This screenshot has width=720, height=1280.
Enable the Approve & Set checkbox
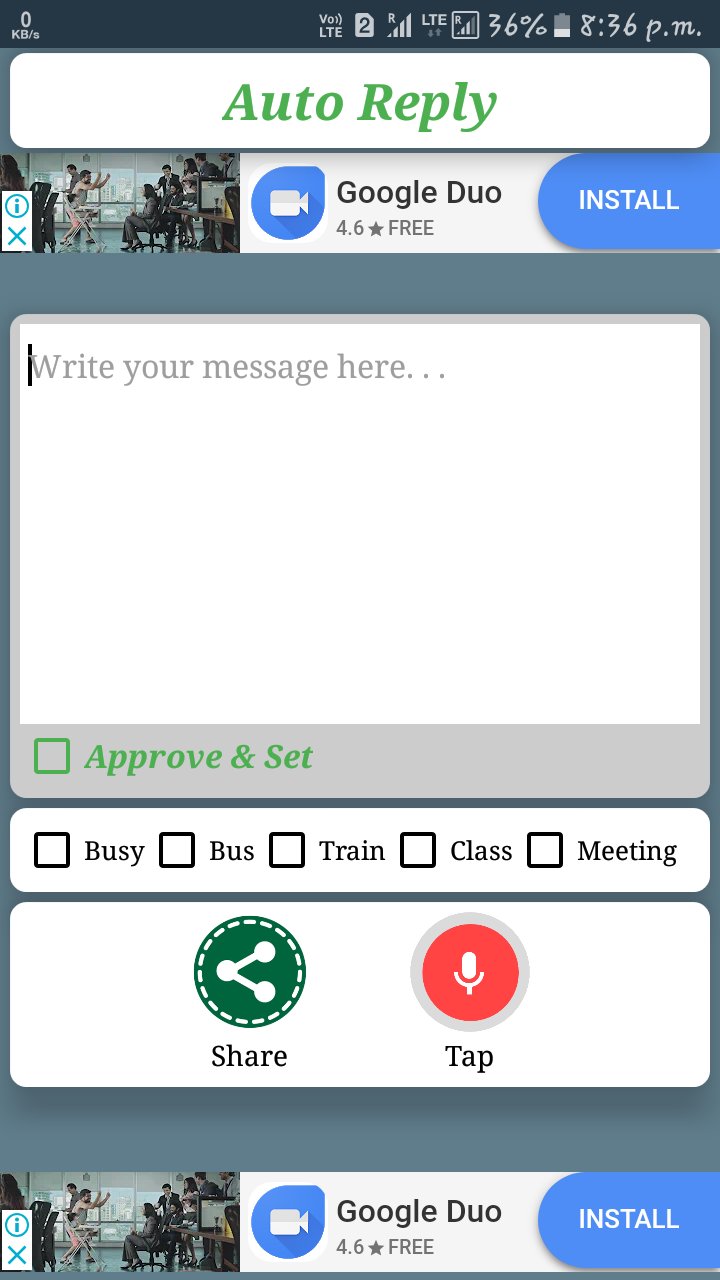tap(53, 757)
